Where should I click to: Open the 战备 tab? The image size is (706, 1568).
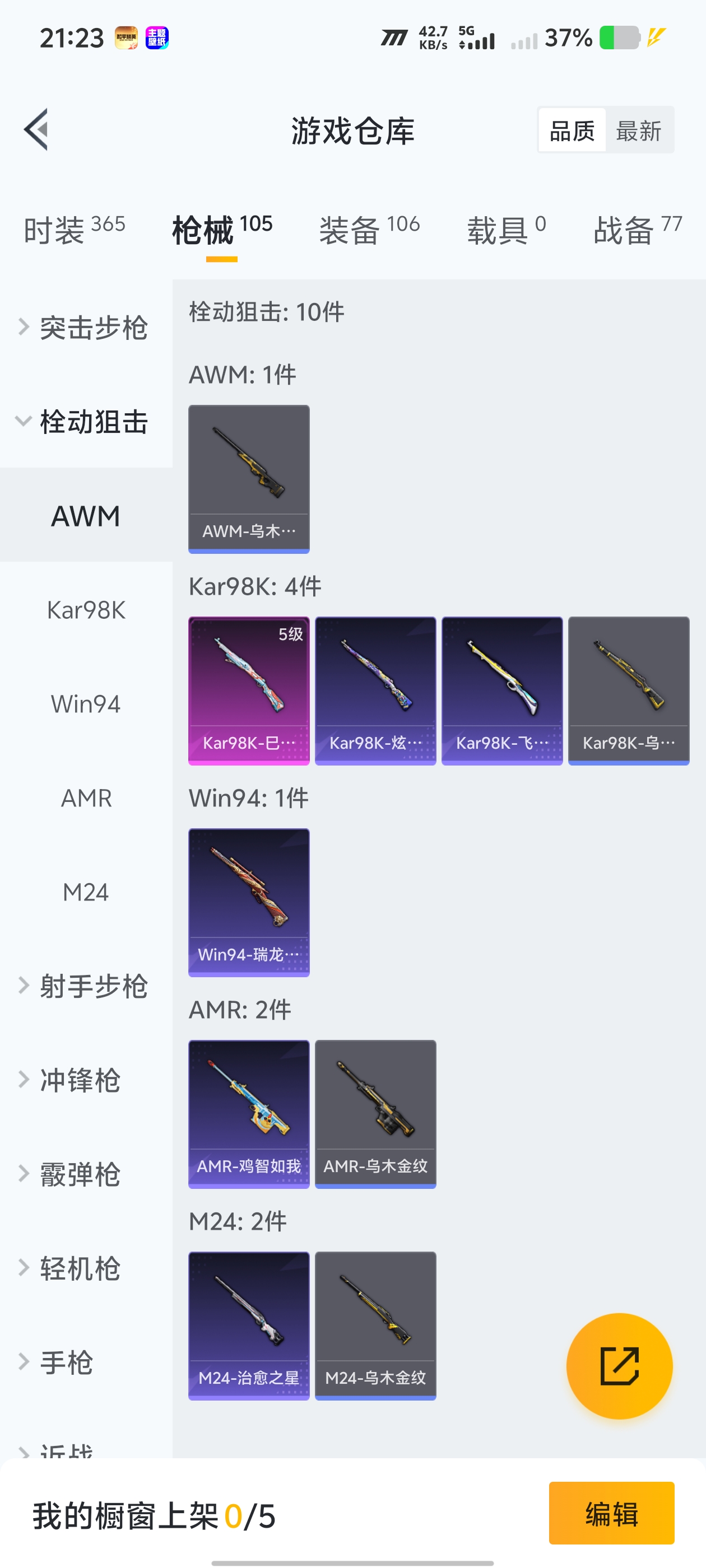(x=637, y=230)
